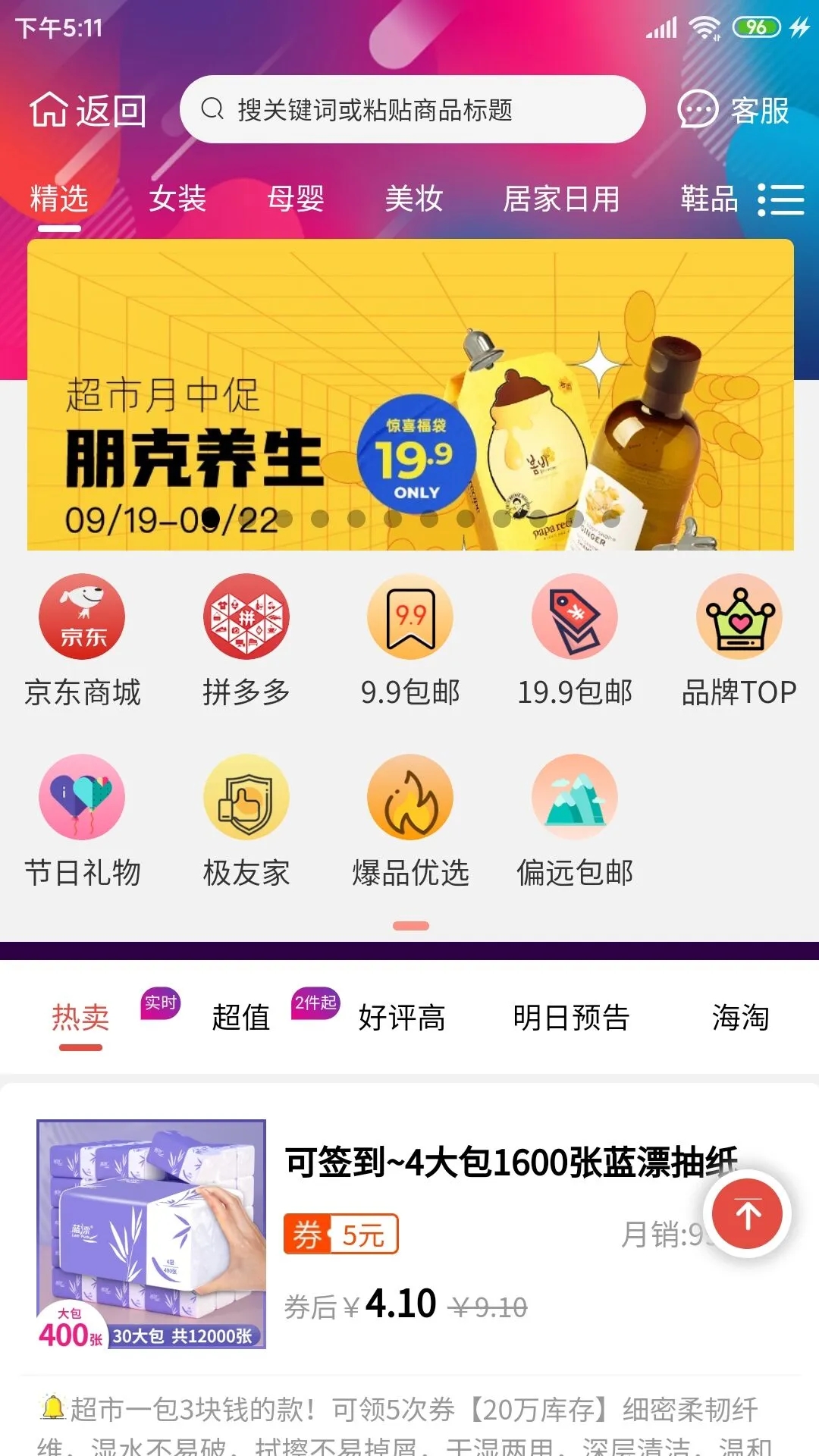Viewport: 819px width, 1456px height.
Task: Select the 海淘 sorting option
Action: pyautogui.click(x=741, y=1018)
